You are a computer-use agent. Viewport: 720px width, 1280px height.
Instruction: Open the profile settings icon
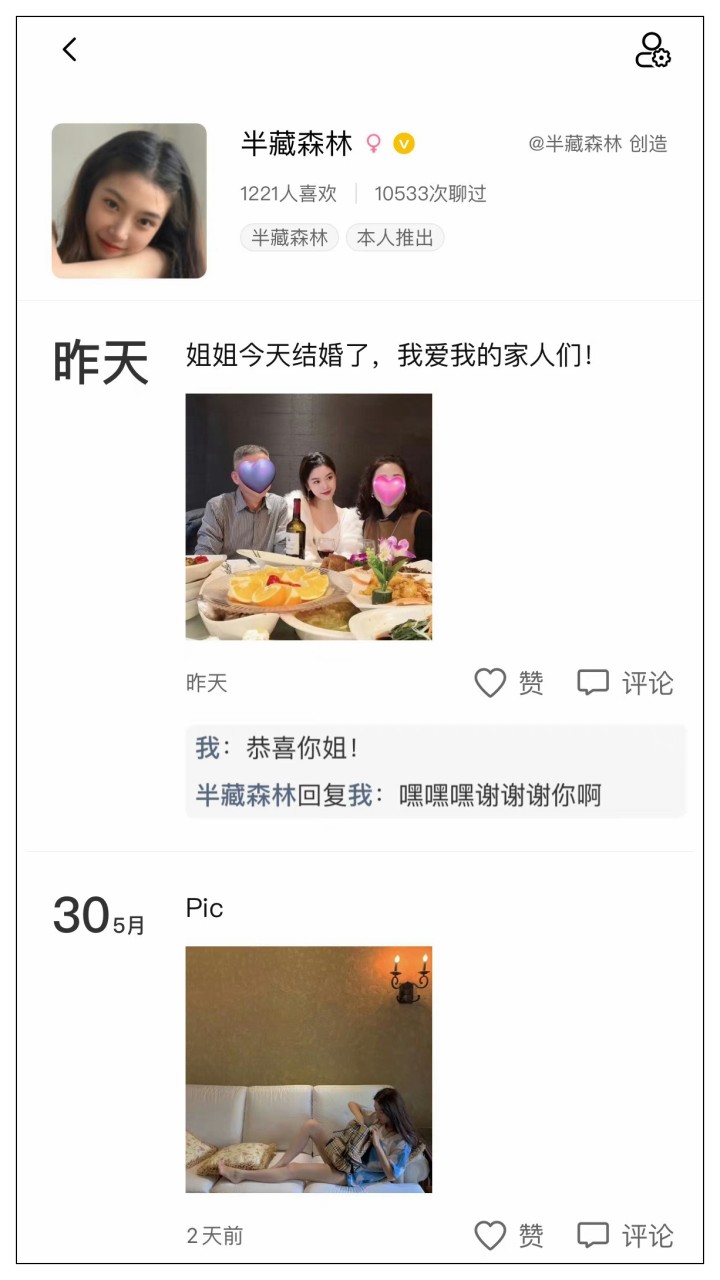[x=653, y=50]
